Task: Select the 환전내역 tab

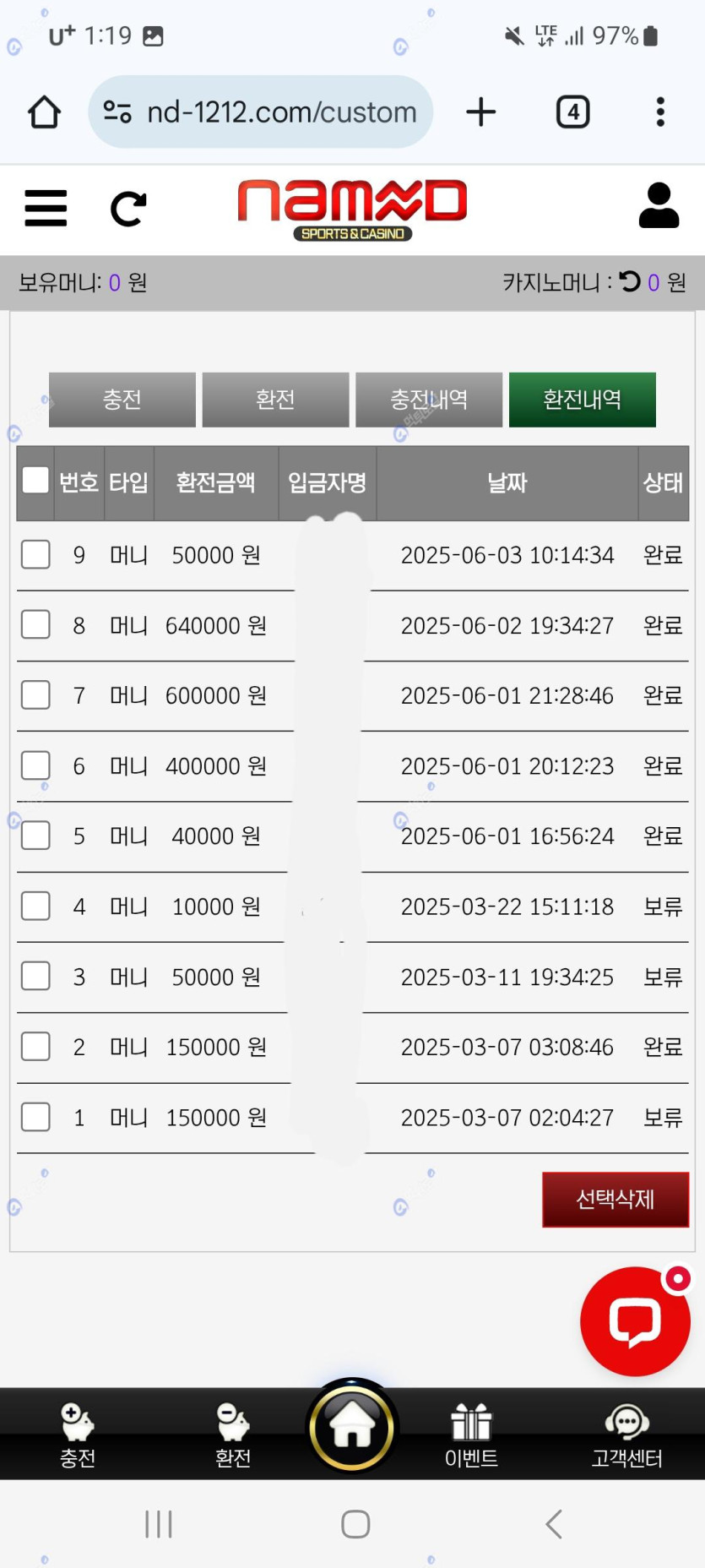Action: coord(583,400)
